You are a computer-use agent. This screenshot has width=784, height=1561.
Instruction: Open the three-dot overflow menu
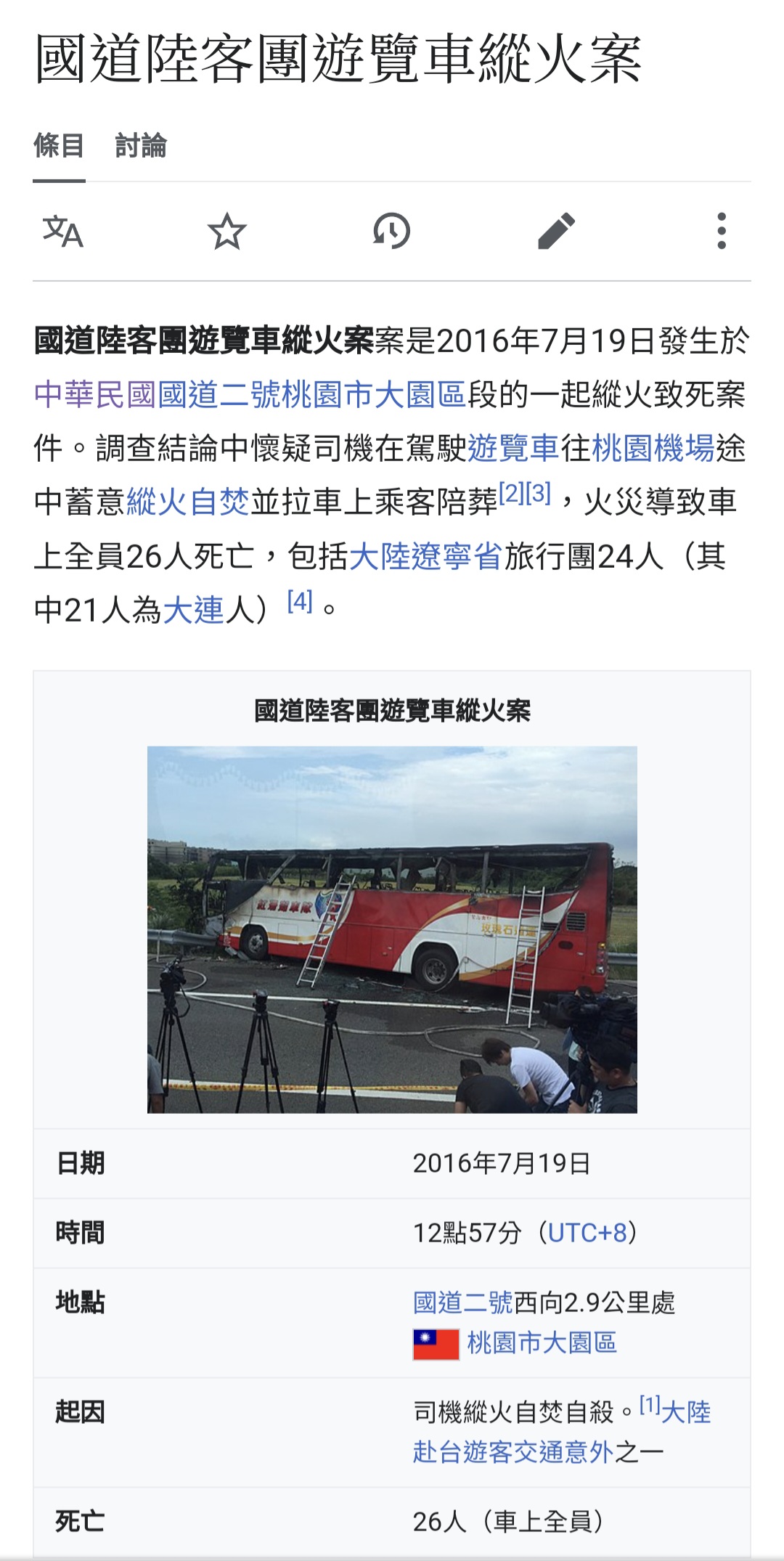[x=721, y=232]
